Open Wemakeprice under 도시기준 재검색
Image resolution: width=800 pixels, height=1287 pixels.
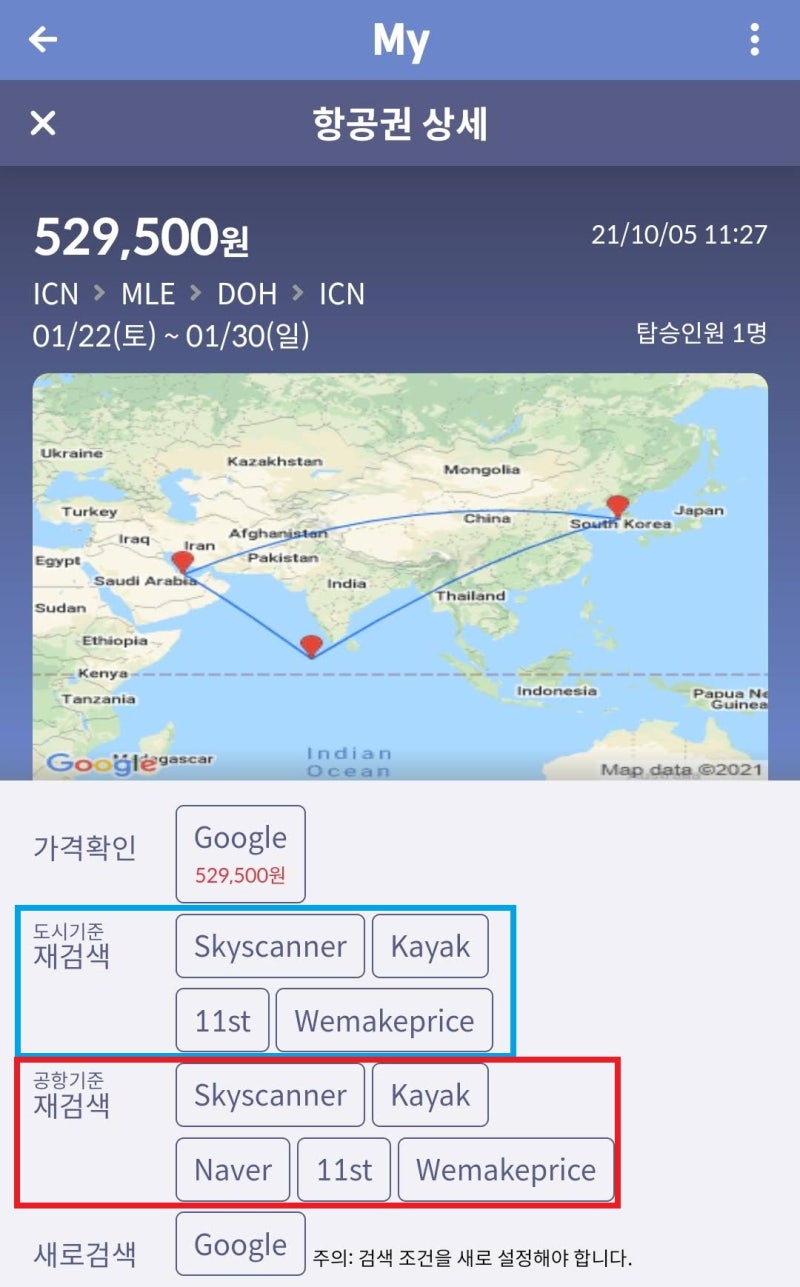(x=385, y=1019)
